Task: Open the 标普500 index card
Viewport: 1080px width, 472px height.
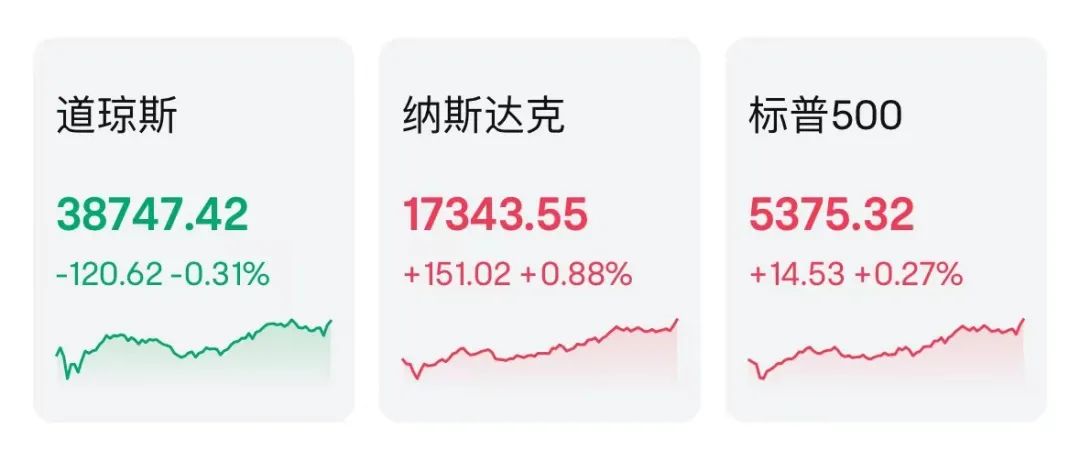Action: coord(886,229)
